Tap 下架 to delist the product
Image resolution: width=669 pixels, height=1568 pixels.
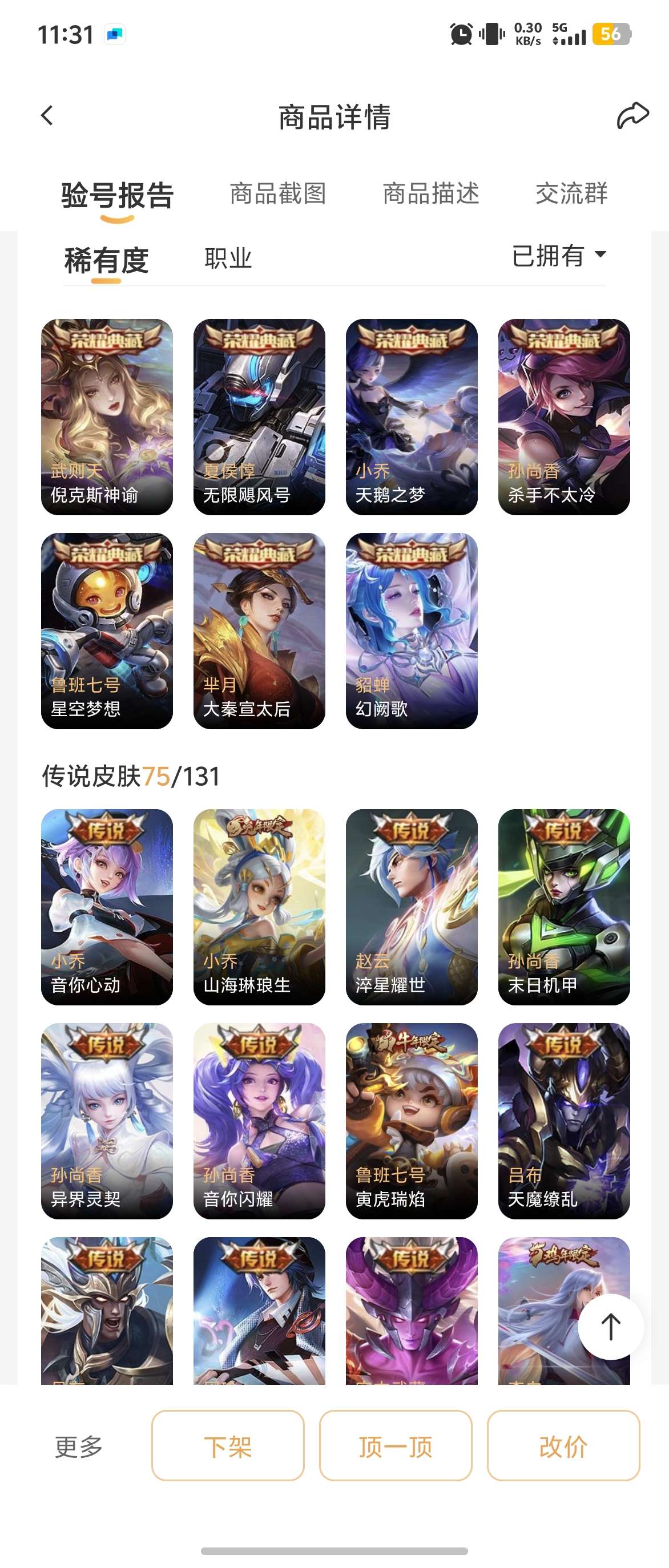click(228, 1445)
